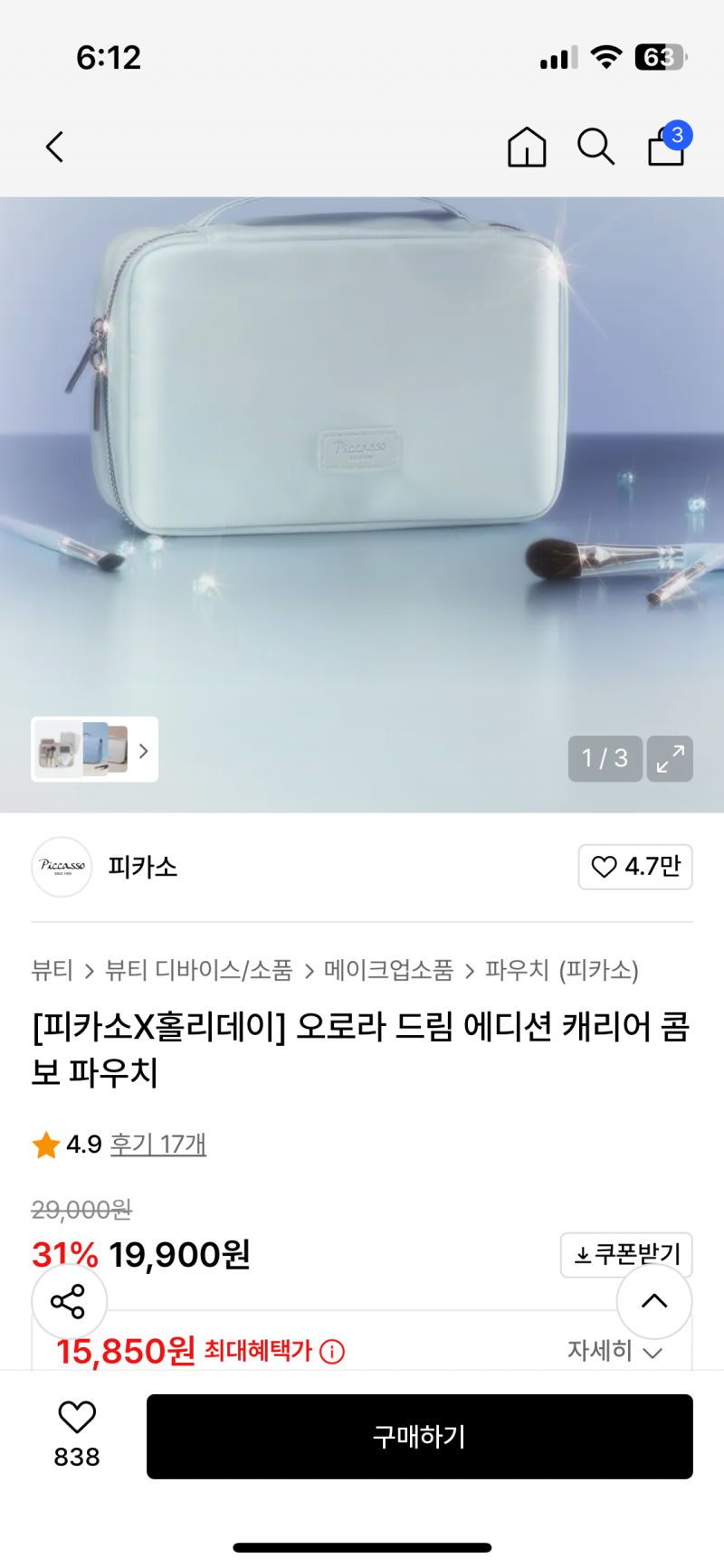Collapse the price panel with up arrow
The image size is (724, 1568).
coord(653,1301)
